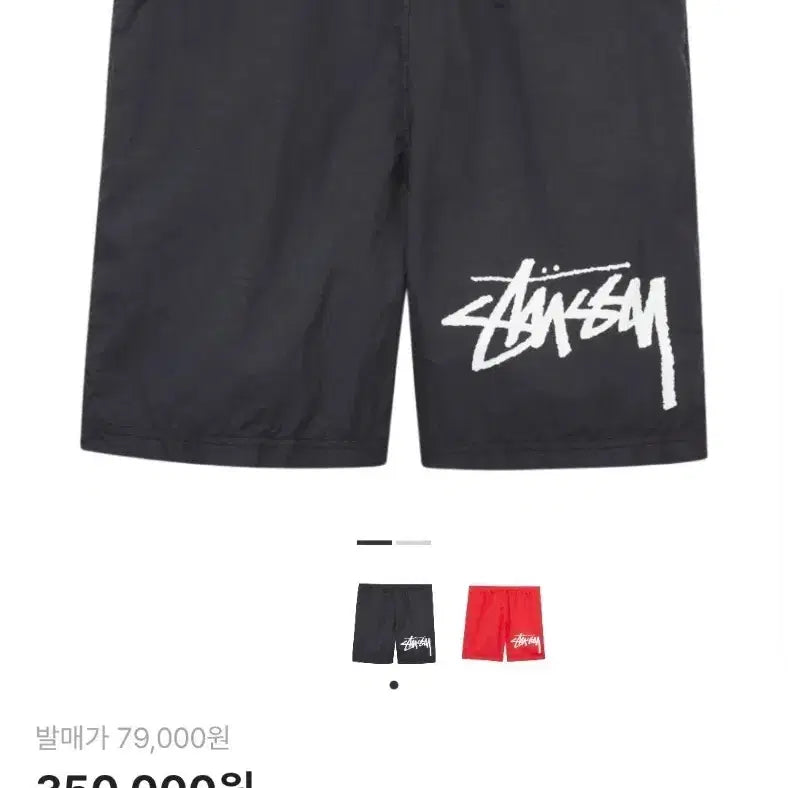Select the red shorts color variant
This screenshot has height=788, width=788.
(501, 624)
